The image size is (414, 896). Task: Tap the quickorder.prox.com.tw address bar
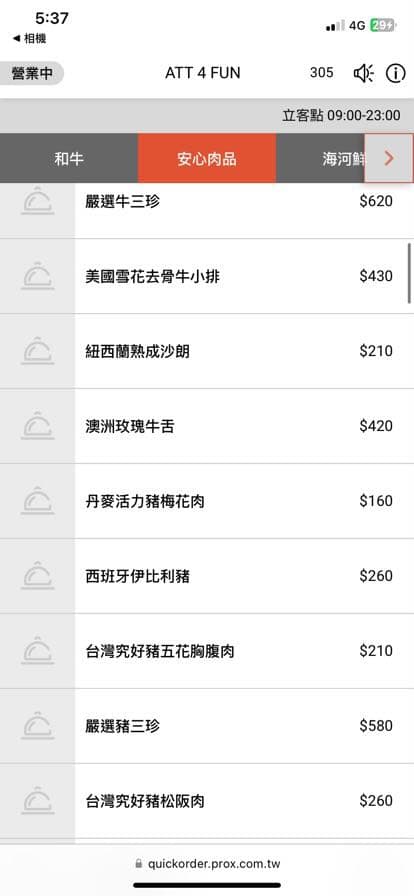tap(208, 863)
